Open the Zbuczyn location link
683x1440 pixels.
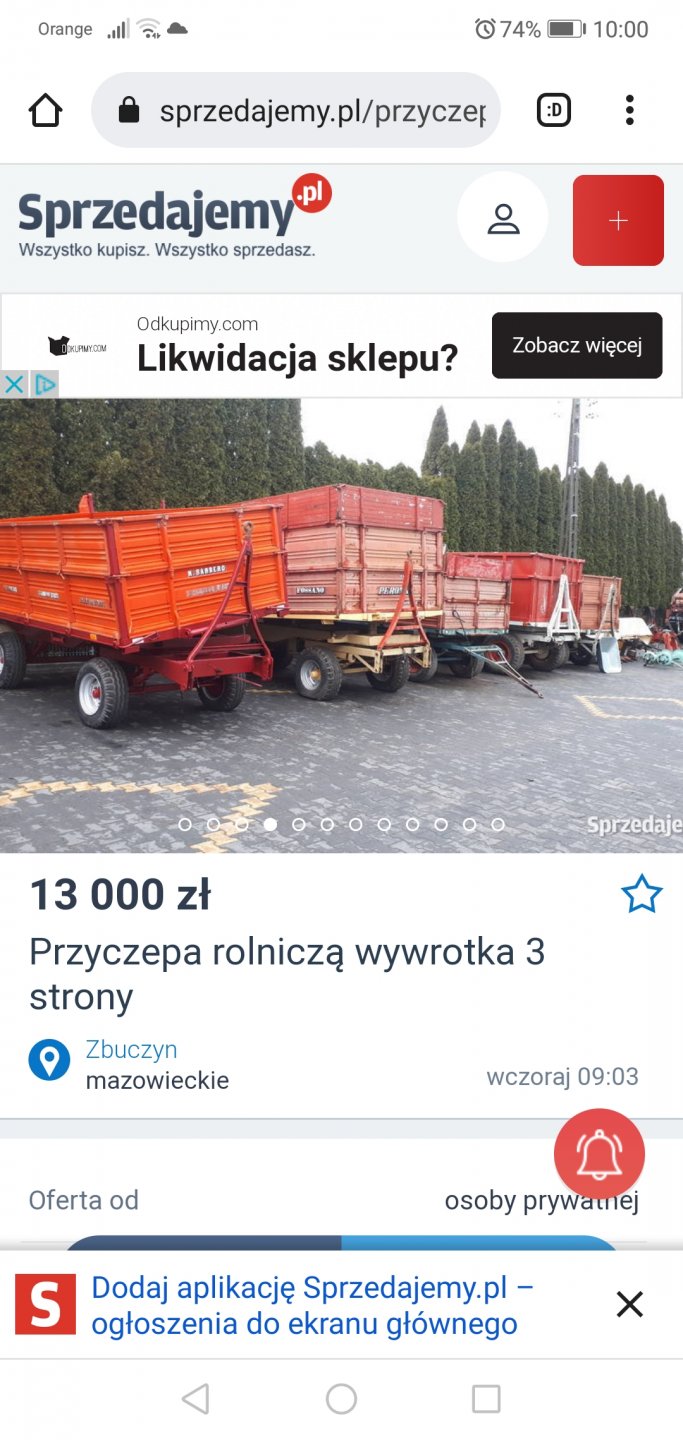(x=131, y=1049)
